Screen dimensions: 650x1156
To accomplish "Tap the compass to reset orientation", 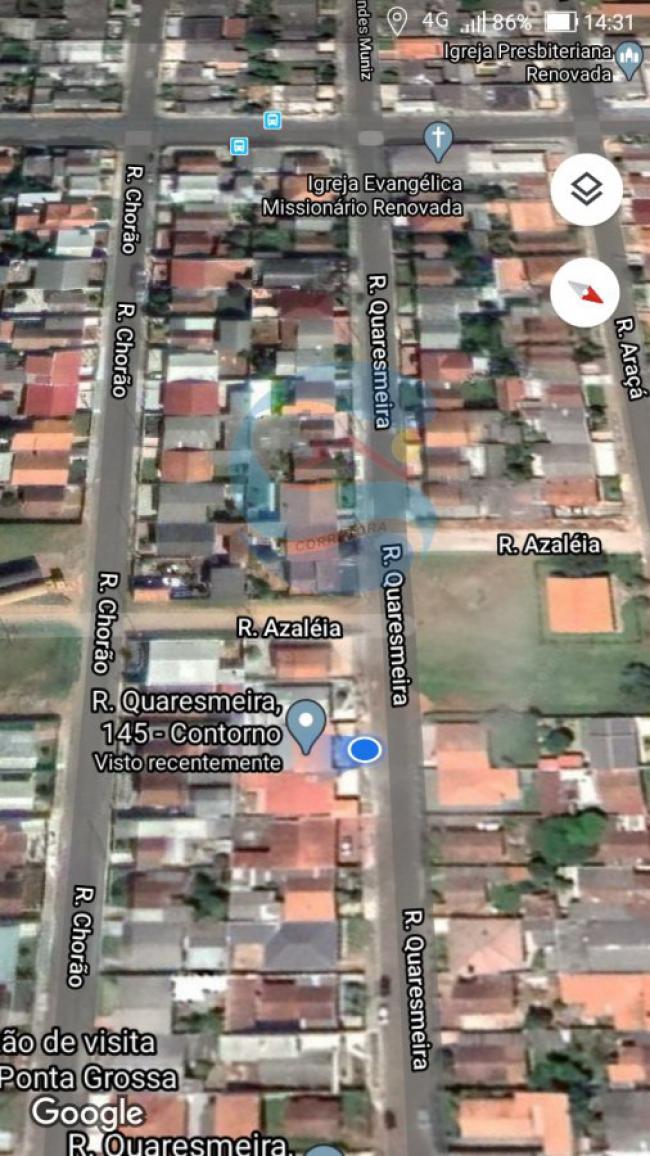I will pyautogui.click(x=586, y=291).
